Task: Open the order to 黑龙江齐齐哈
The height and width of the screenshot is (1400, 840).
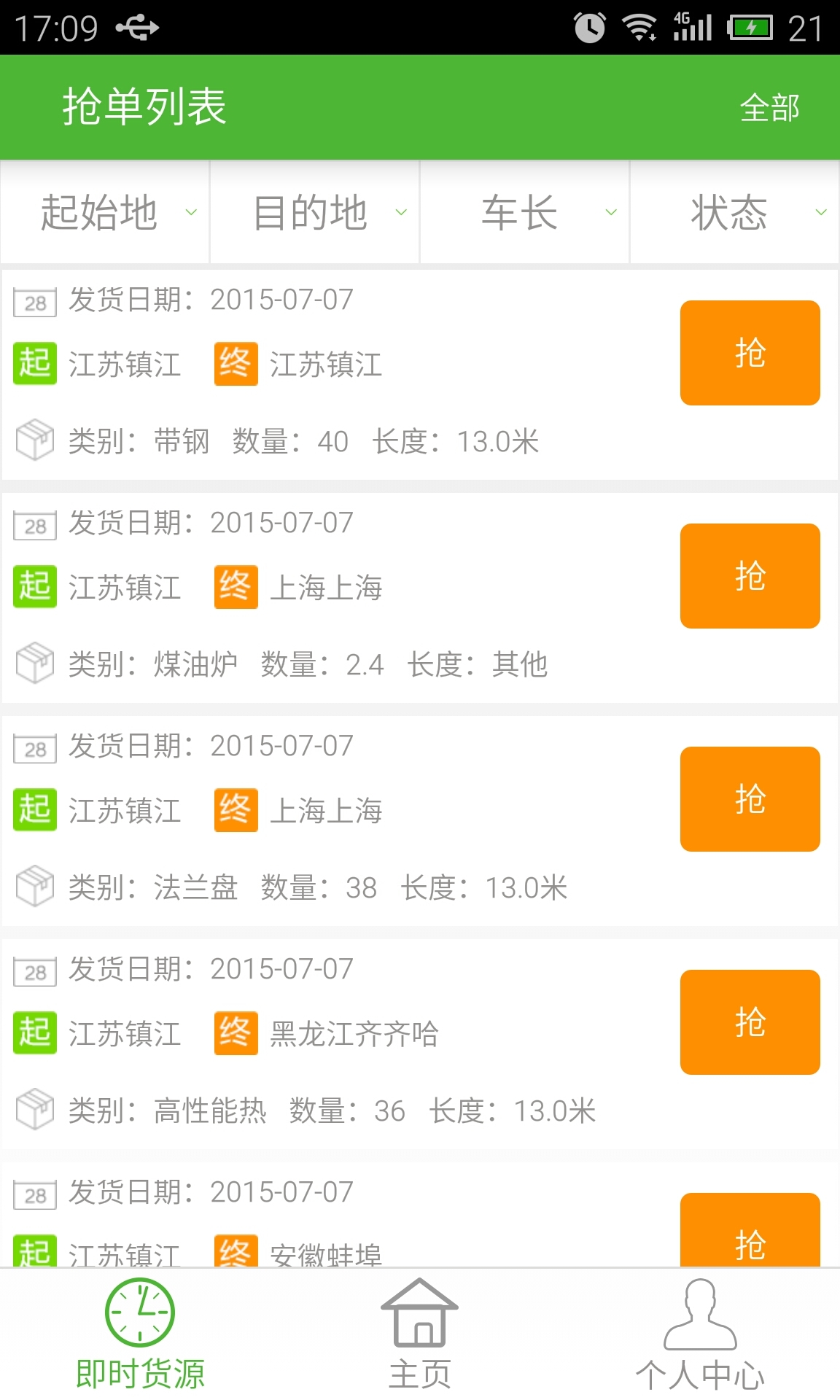Action: (x=328, y=1044)
